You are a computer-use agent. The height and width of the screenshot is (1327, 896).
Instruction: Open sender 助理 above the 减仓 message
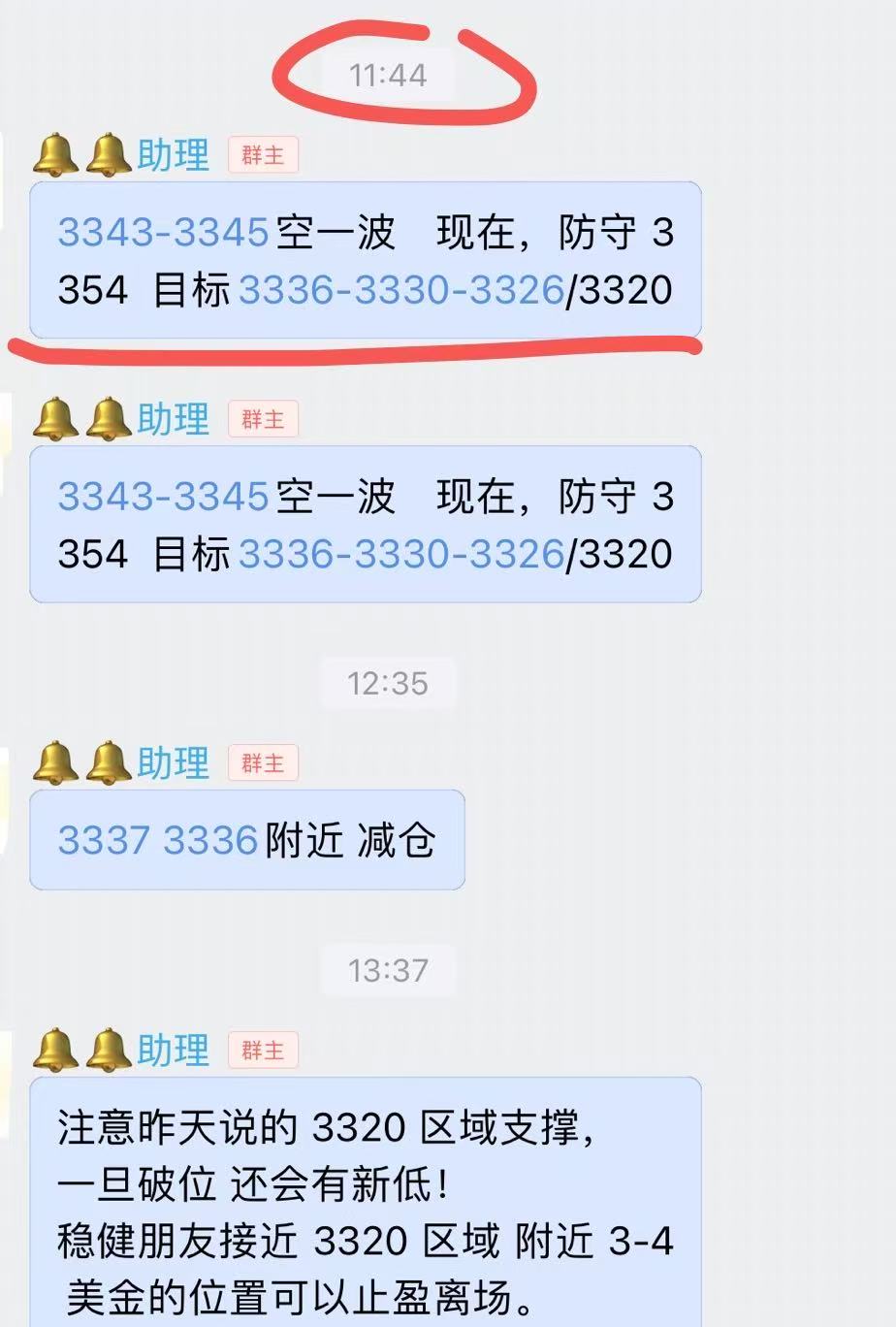pos(173,763)
